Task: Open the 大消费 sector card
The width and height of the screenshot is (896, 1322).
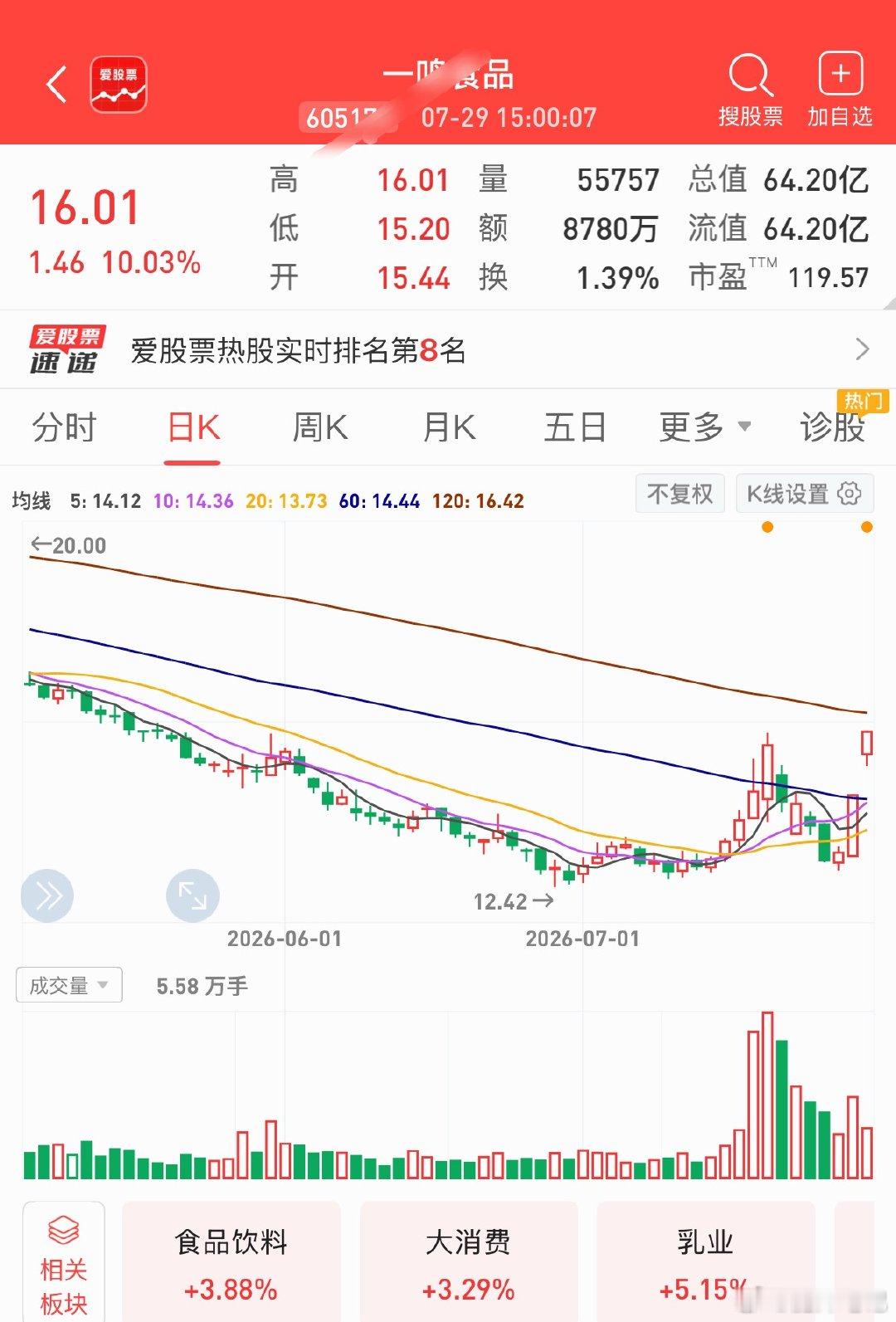Action: pyautogui.click(x=469, y=1261)
